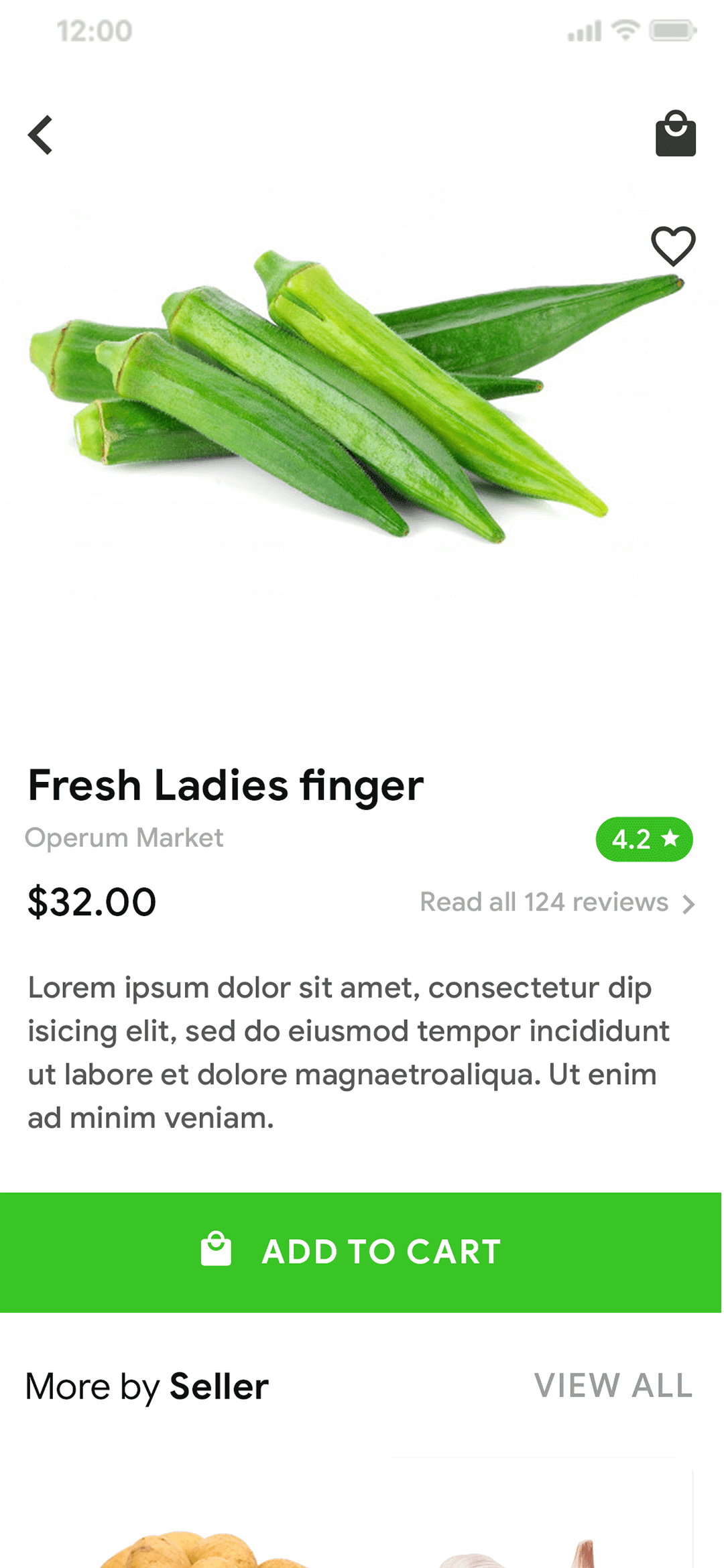Tap the star in the rating badge

[670, 838]
